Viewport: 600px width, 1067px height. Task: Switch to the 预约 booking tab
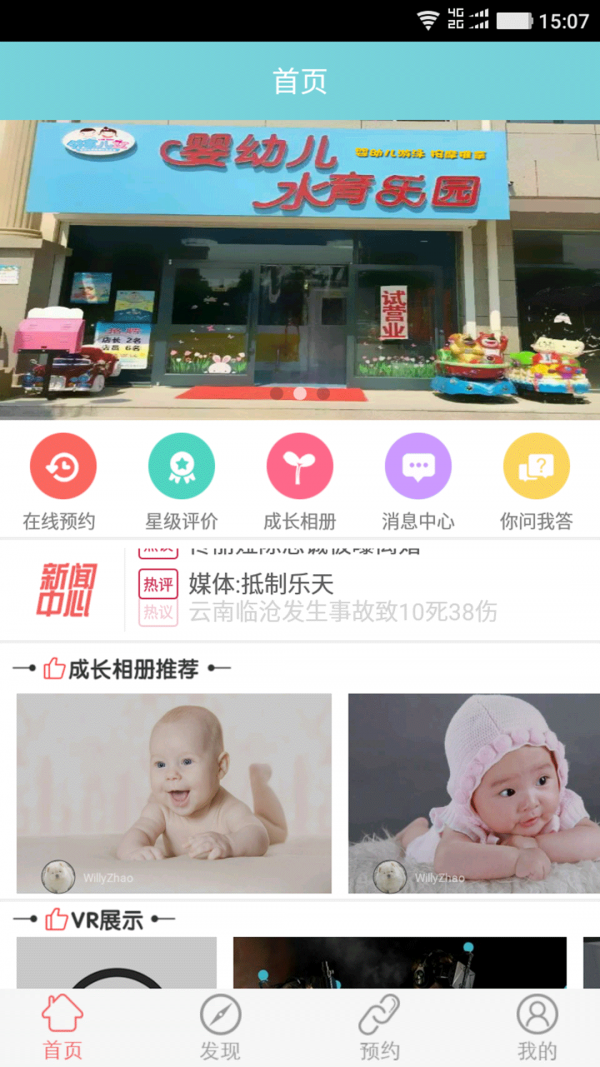379,1028
